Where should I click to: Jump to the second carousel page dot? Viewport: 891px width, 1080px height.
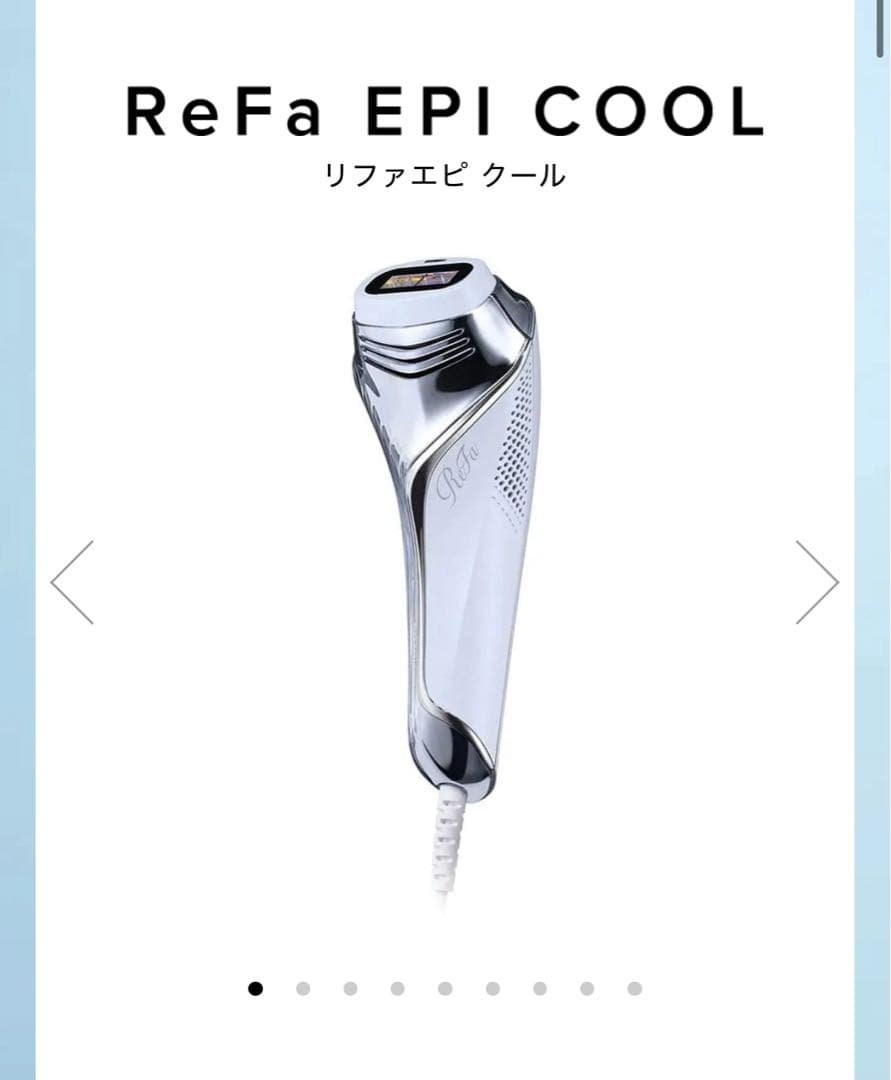303,989
